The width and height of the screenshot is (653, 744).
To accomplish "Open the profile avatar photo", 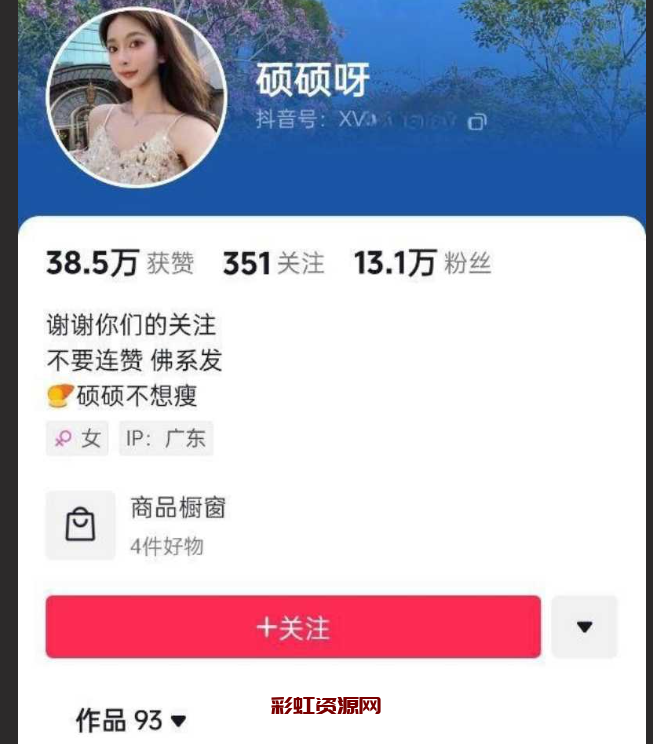I will click(x=137, y=97).
